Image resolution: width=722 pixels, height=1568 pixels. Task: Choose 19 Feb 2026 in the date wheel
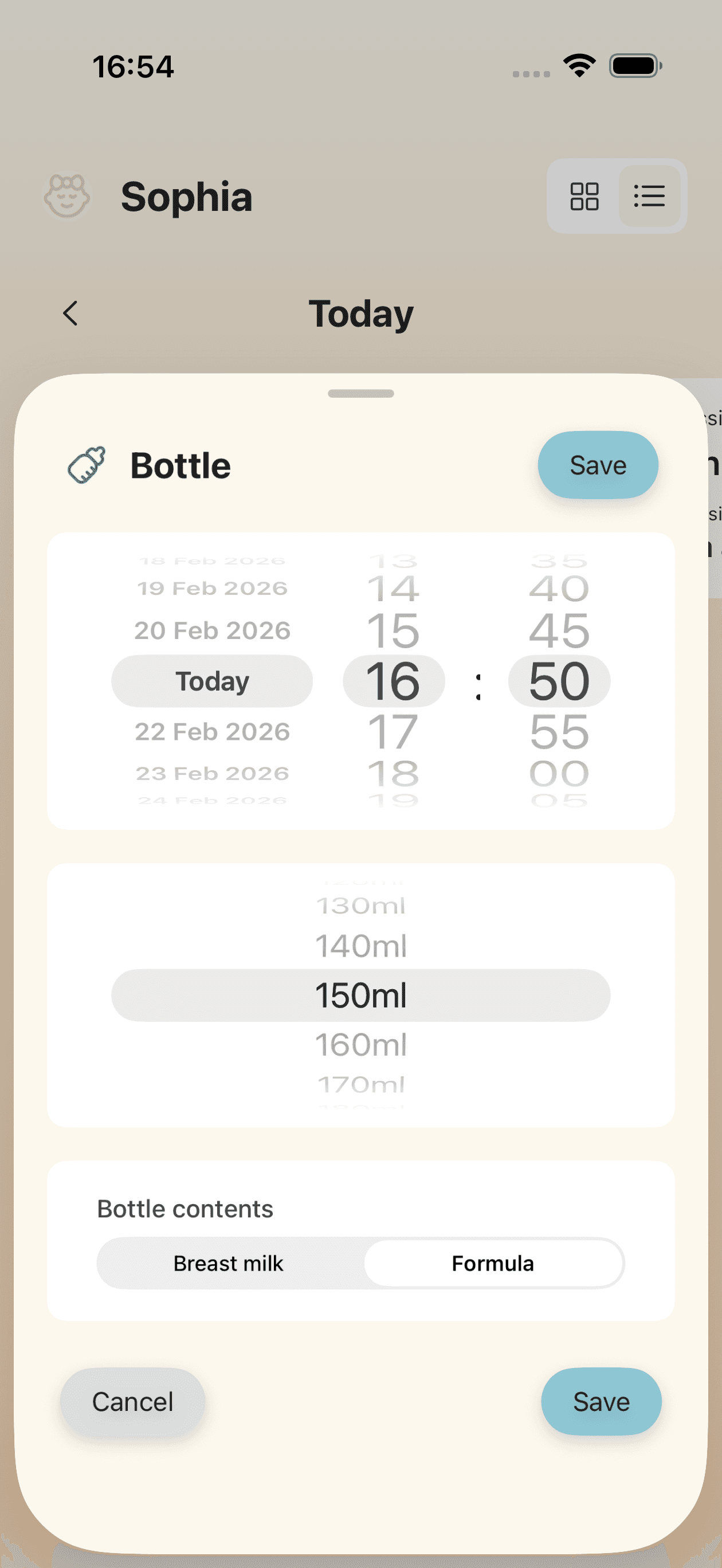tap(211, 587)
